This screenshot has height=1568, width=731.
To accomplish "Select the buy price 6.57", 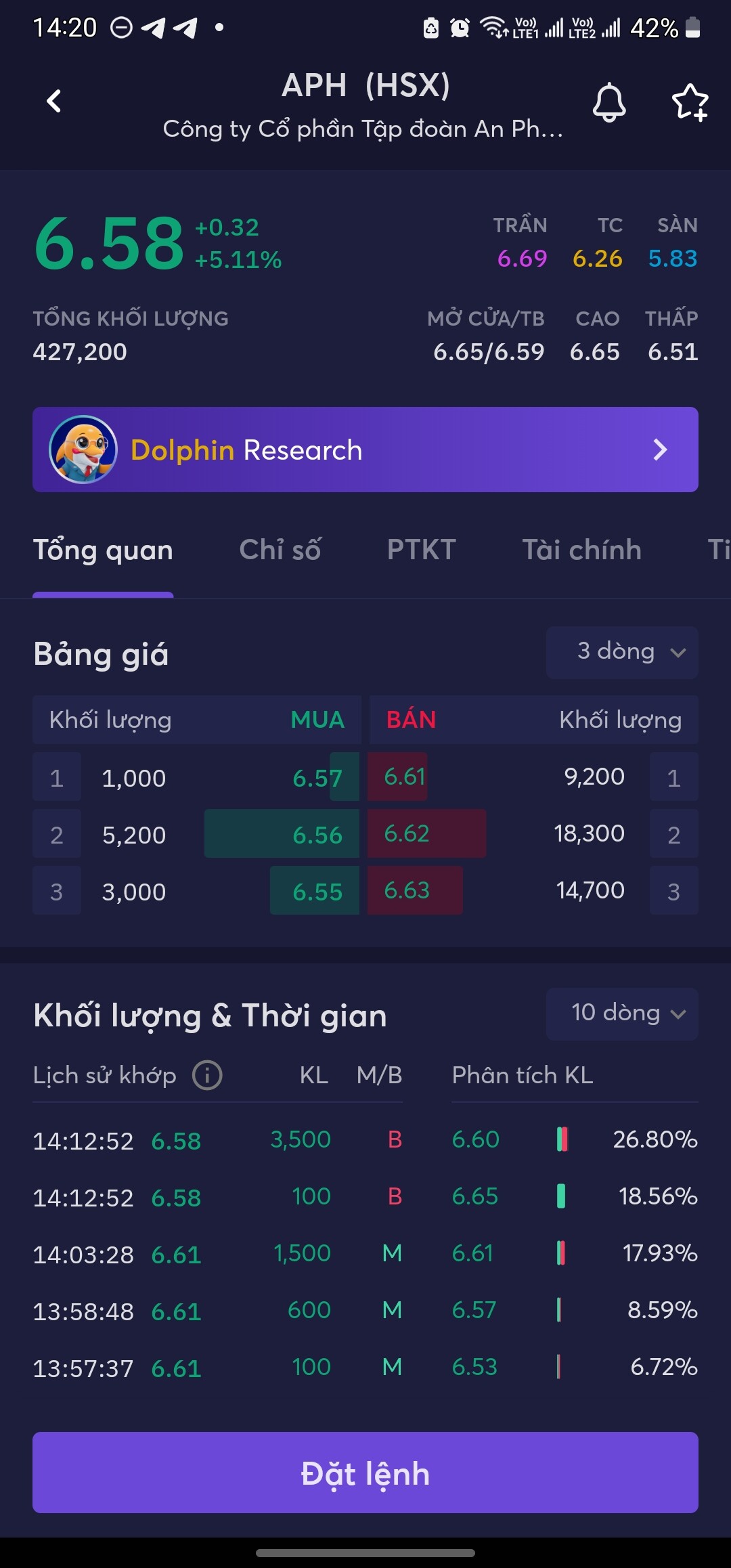I will [x=317, y=778].
